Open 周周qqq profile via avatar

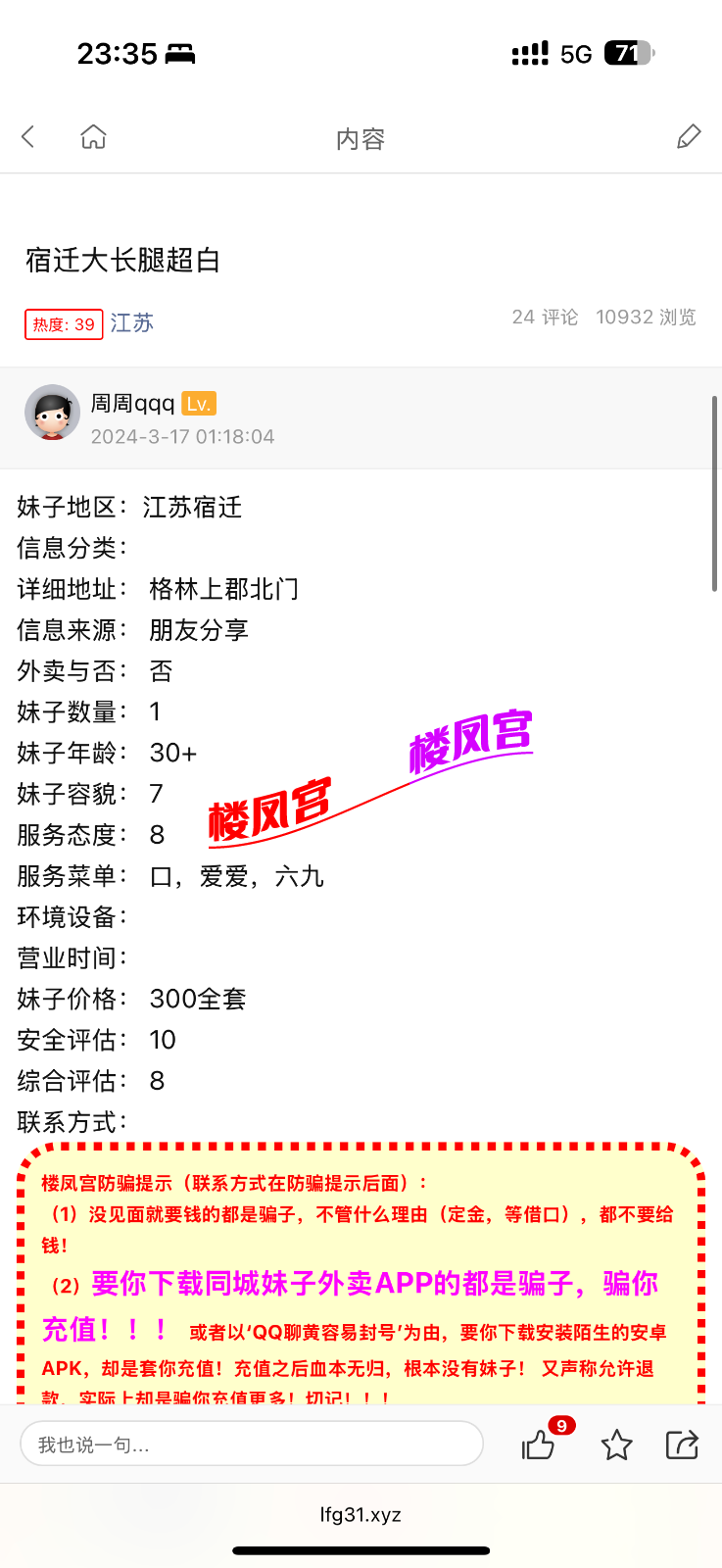pos(52,413)
